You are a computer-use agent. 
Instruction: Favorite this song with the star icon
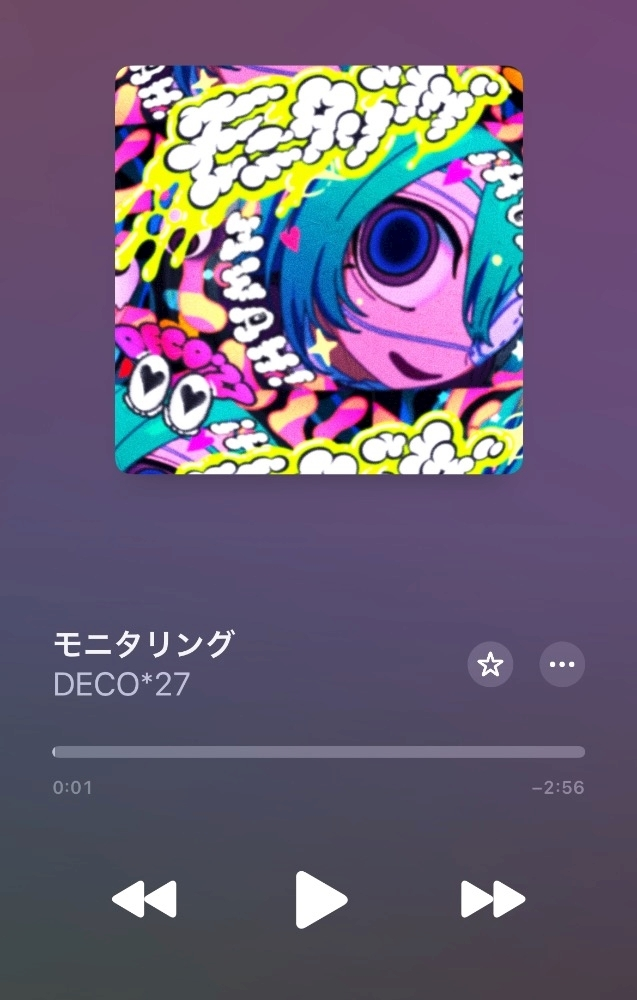pos(490,664)
